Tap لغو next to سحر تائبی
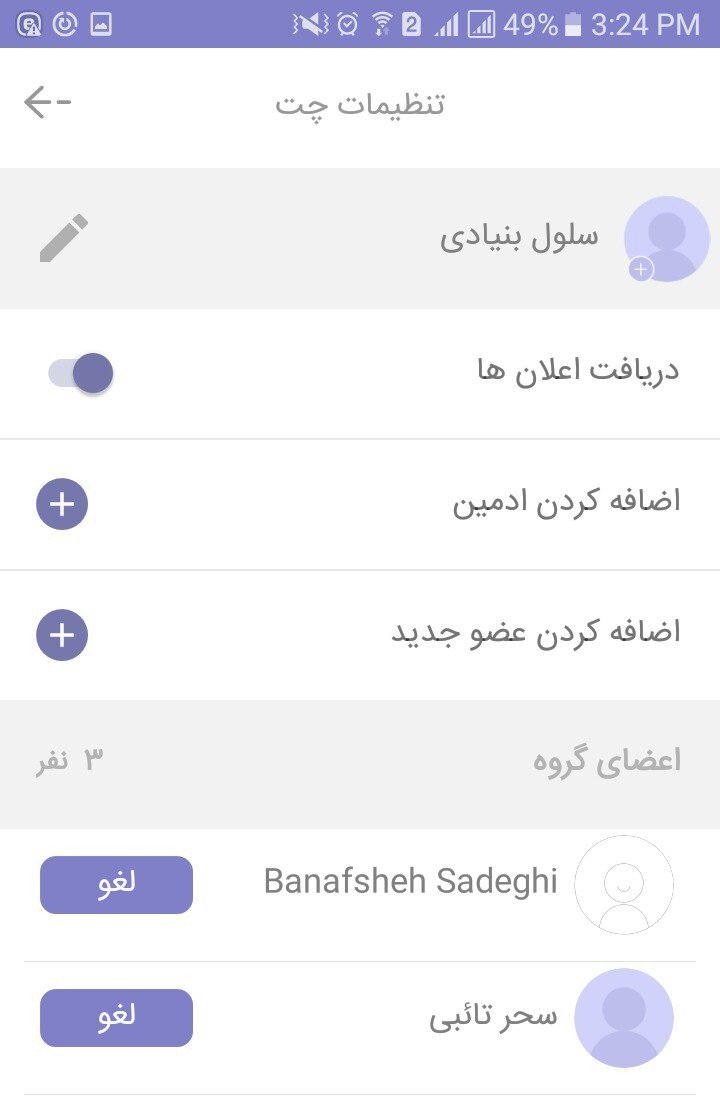This screenshot has height=1104, width=720. pos(116,1017)
